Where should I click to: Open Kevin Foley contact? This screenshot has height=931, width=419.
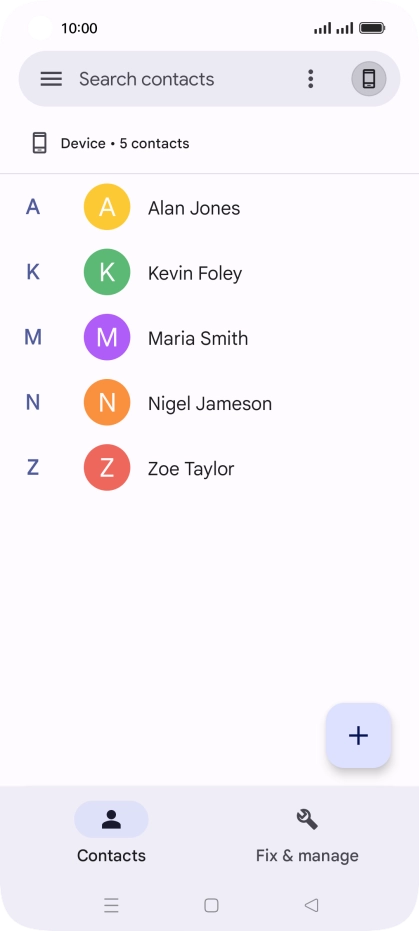point(210,273)
